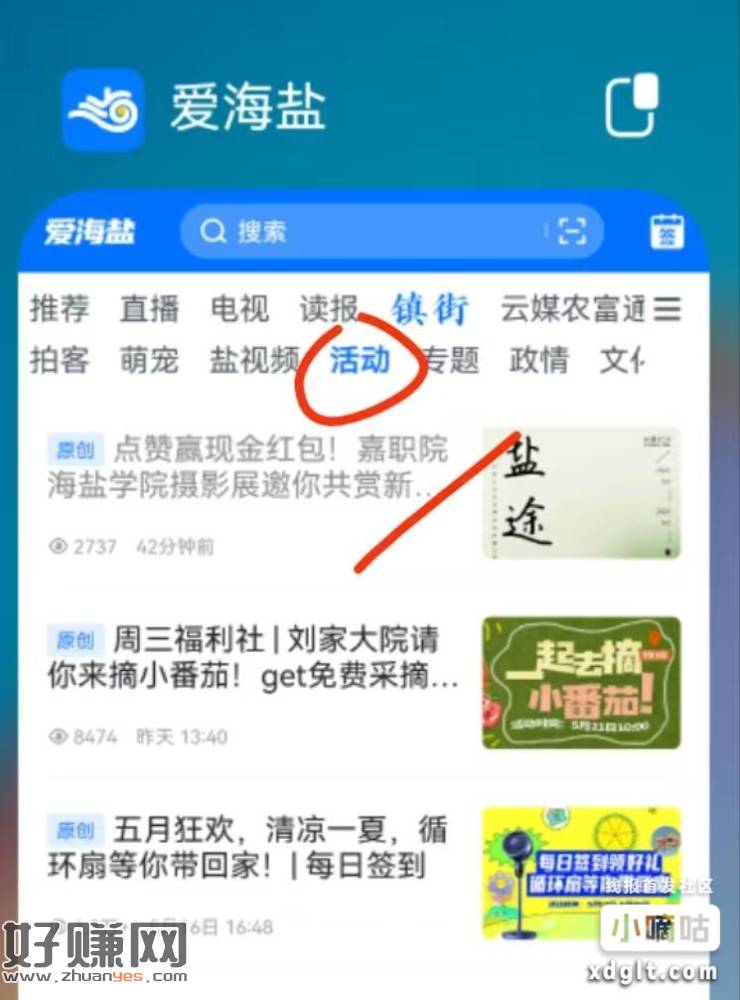Tap the split-screen icon beside the app name
Image resolution: width=740 pixels, height=1000 pixels.
[x=633, y=104]
